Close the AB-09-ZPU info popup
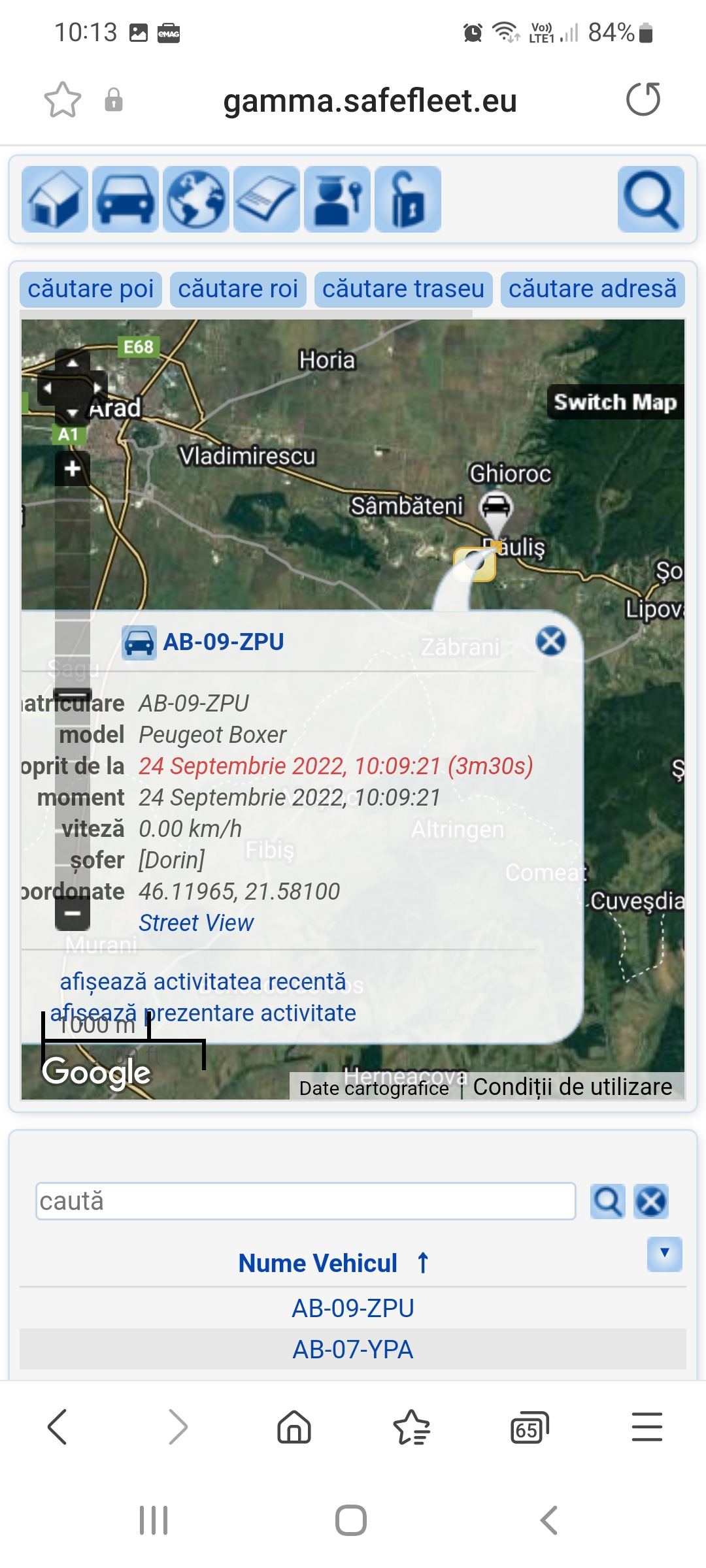 pyautogui.click(x=550, y=642)
